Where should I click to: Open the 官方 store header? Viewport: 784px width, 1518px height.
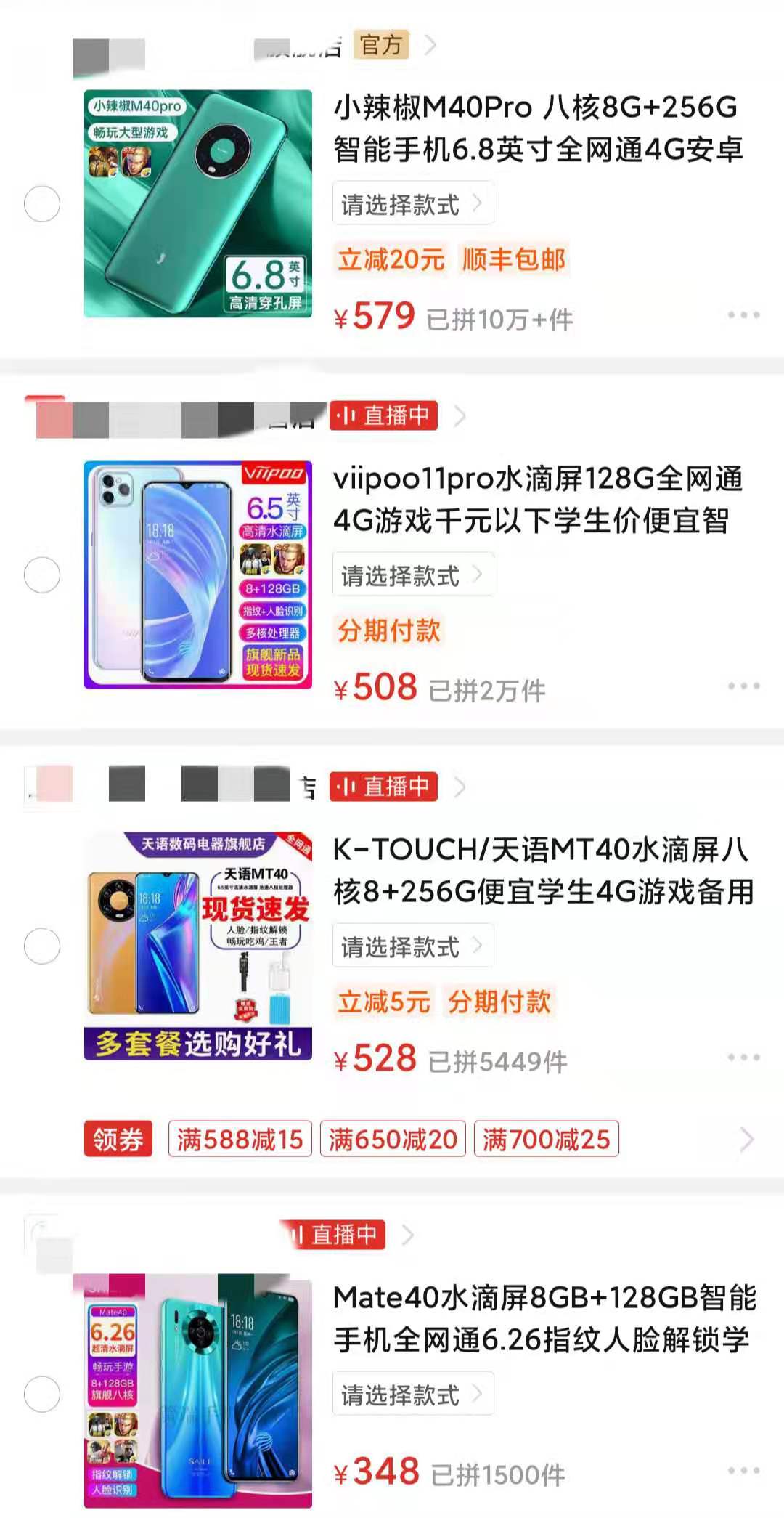[382, 46]
